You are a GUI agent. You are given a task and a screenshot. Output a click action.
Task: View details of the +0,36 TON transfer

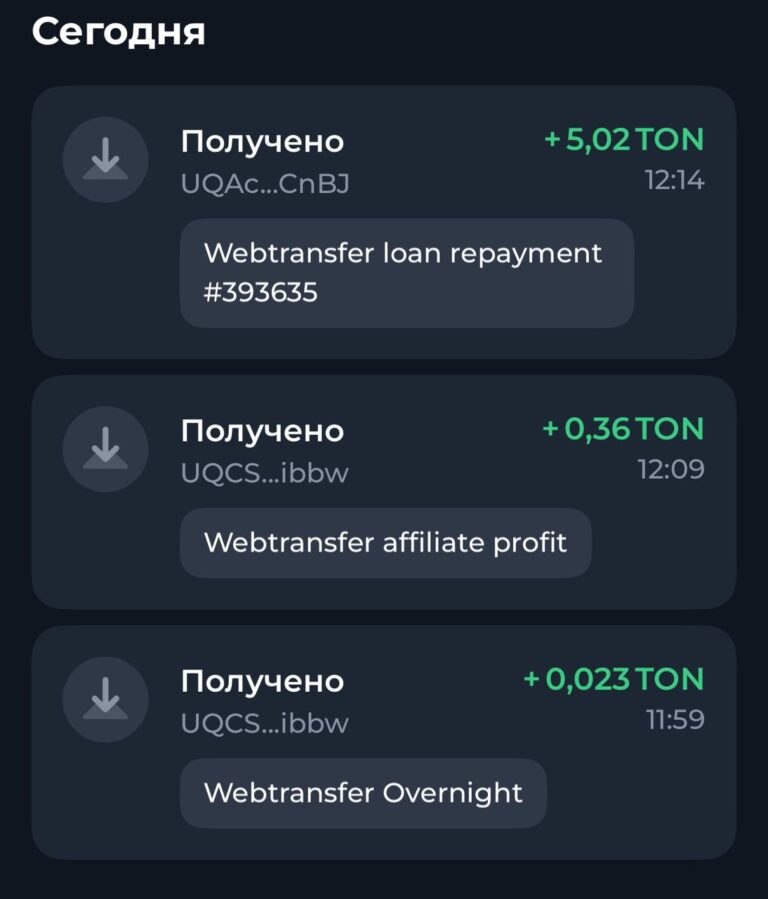click(x=384, y=490)
